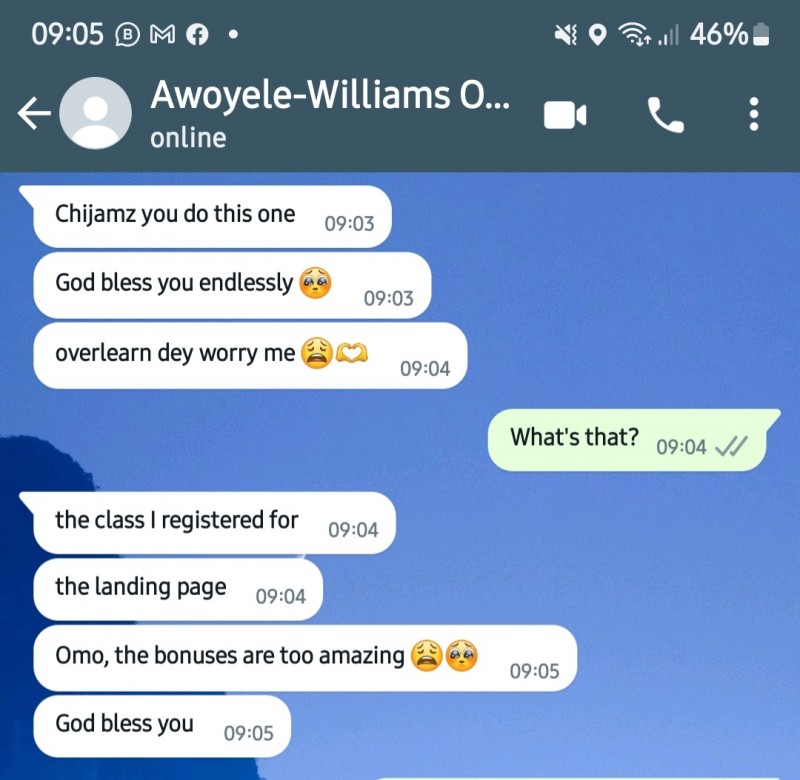
Task: Go back to the chats list
Action: [33, 115]
